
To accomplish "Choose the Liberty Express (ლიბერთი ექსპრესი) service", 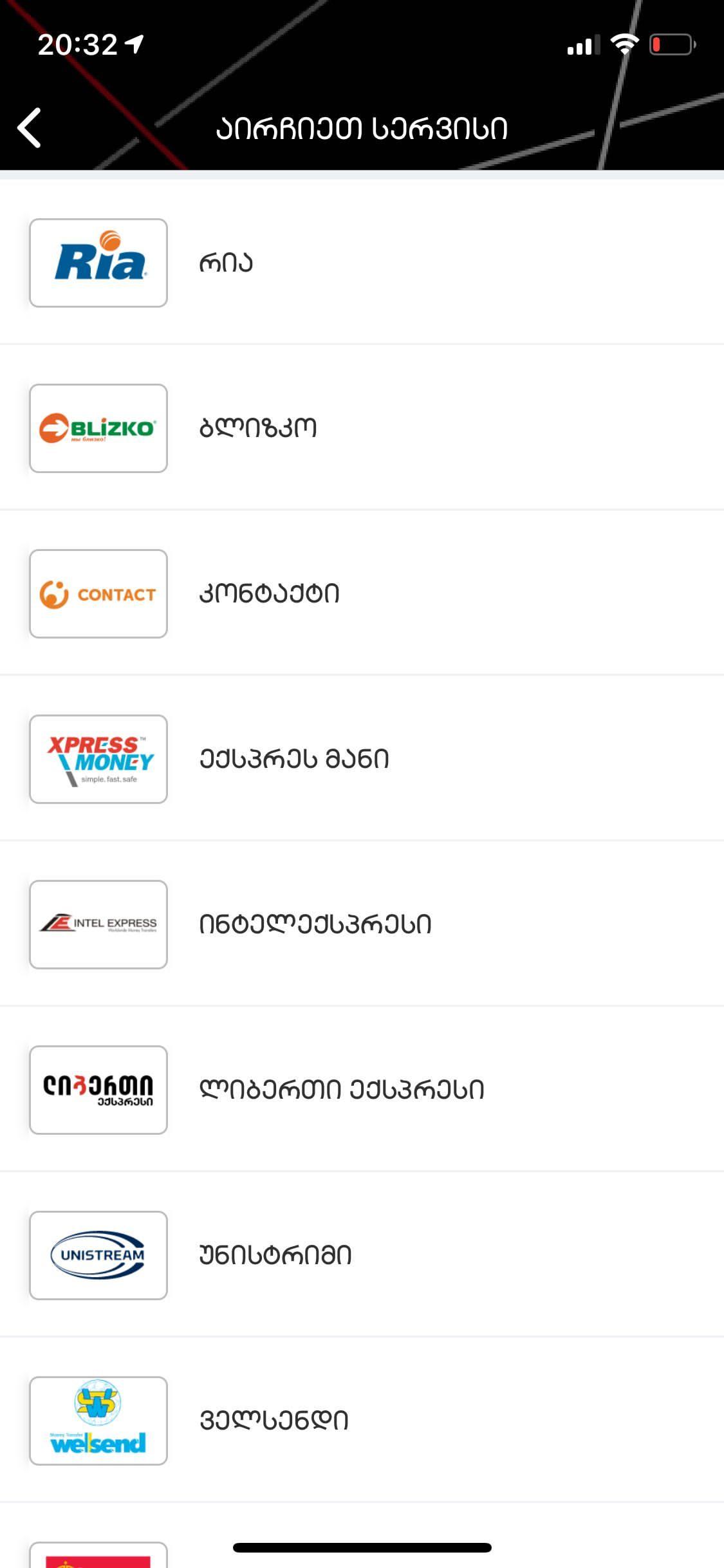I will pyautogui.click(x=362, y=1090).
